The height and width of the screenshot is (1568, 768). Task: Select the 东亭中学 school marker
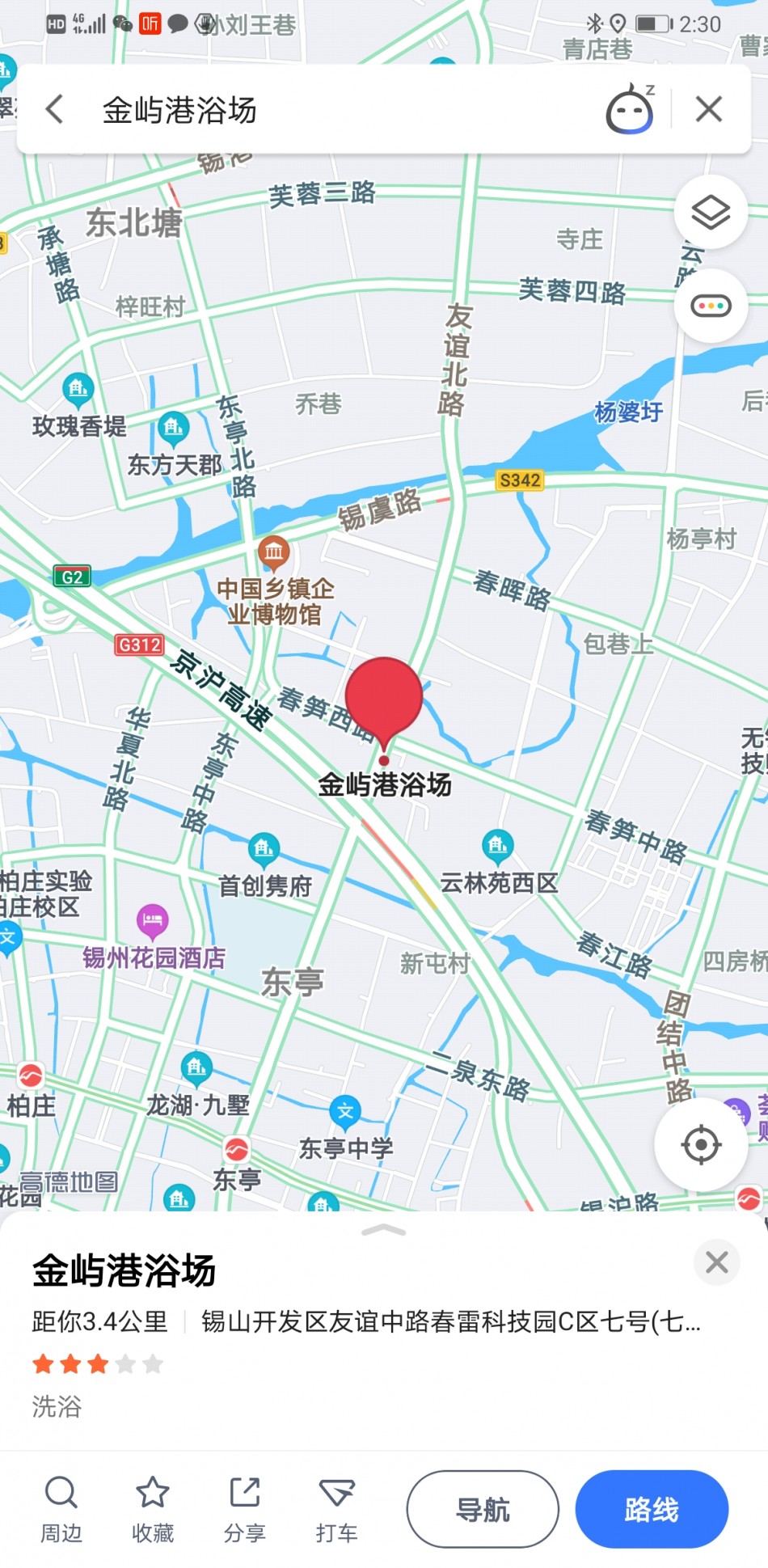(x=345, y=1113)
